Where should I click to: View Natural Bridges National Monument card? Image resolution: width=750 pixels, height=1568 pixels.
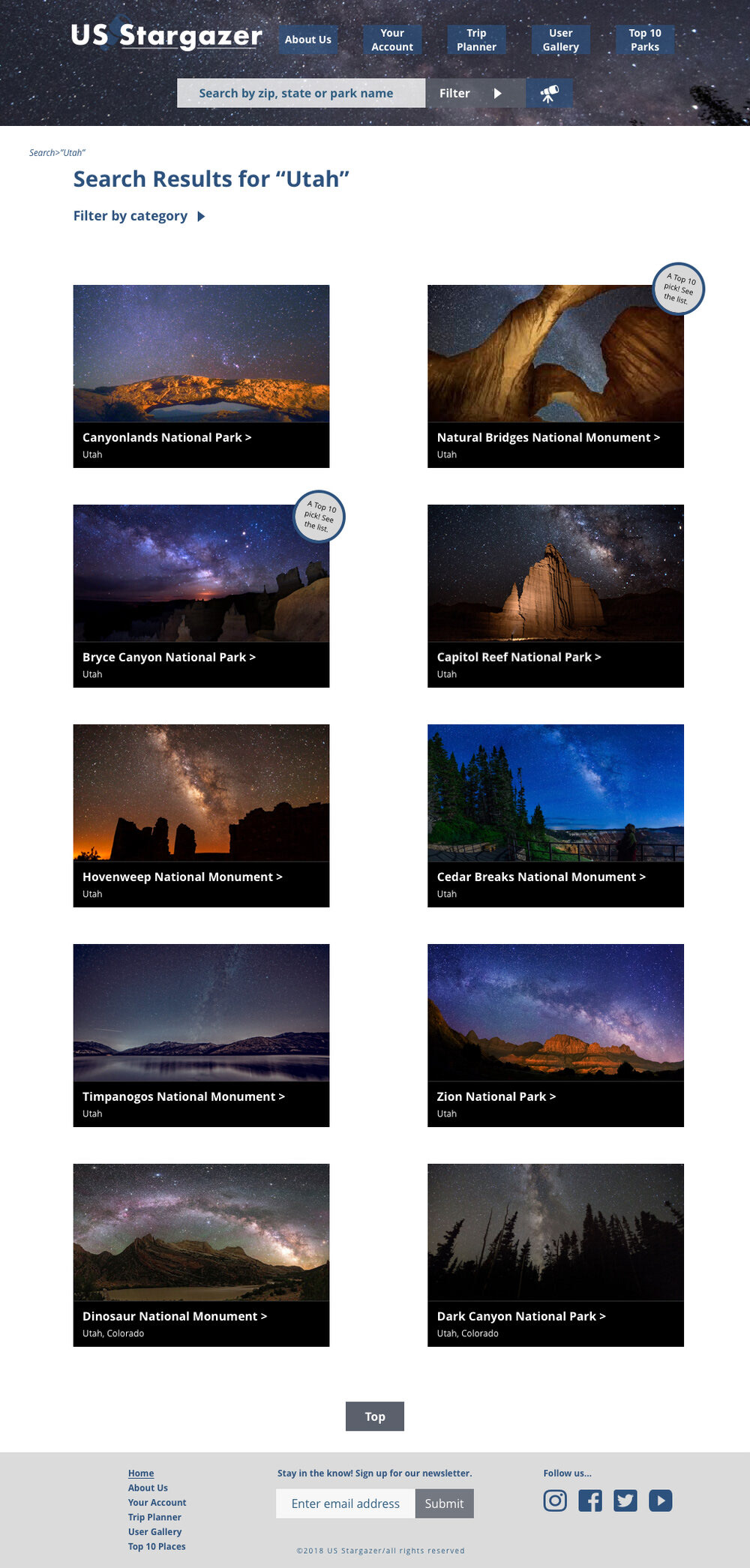pos(548,437)
